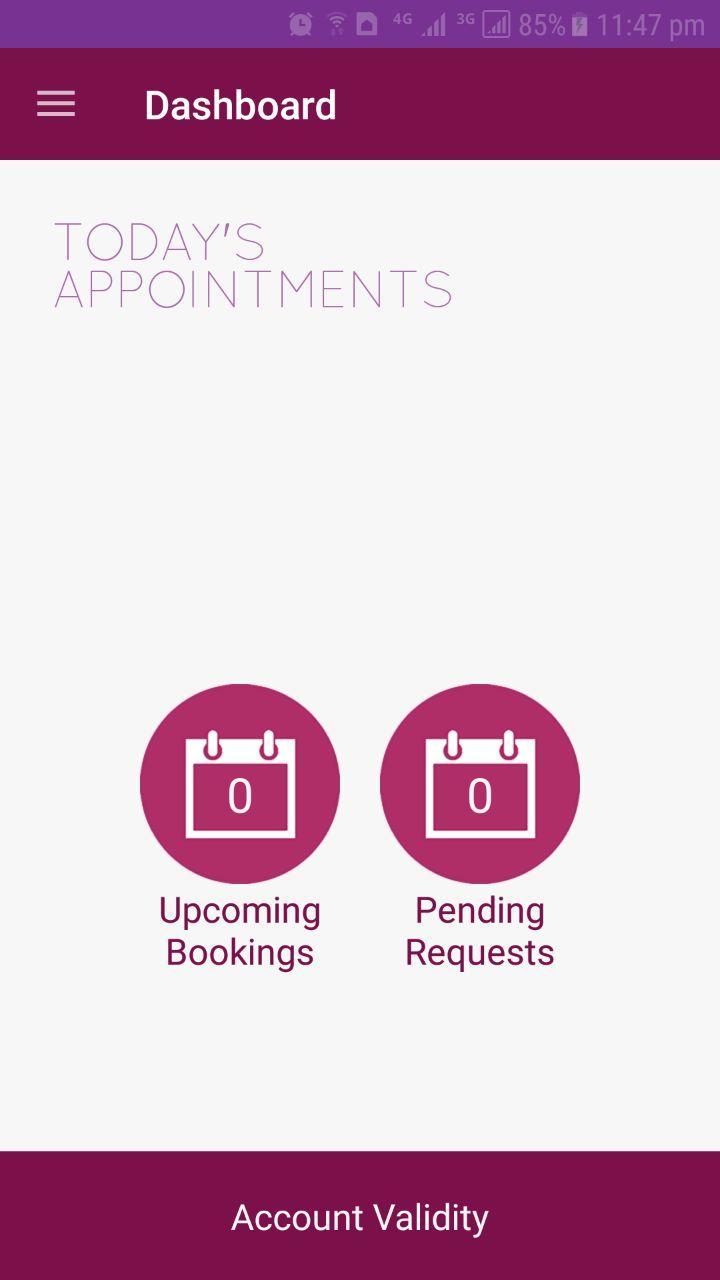Tap the Upcoming Bookings label
The width and height of the screenshot is (720, 1280).
tap(240, 930)
